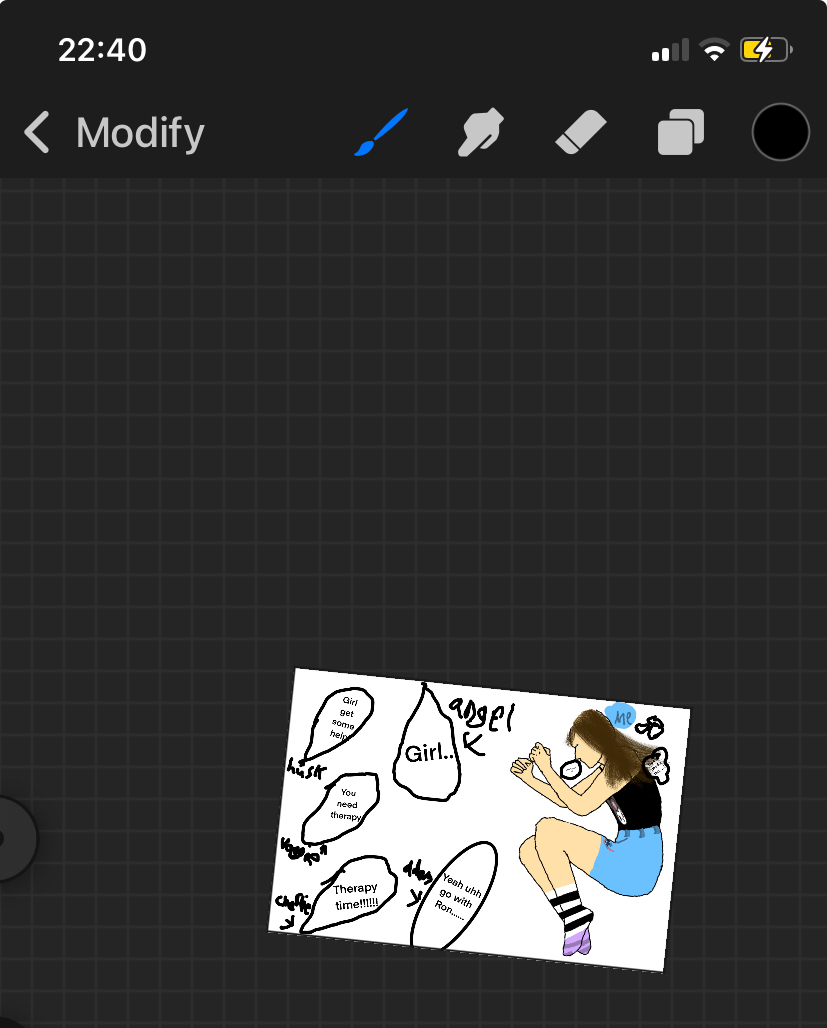
Task: Activate the eraser tool
Action: coord(581,132)
